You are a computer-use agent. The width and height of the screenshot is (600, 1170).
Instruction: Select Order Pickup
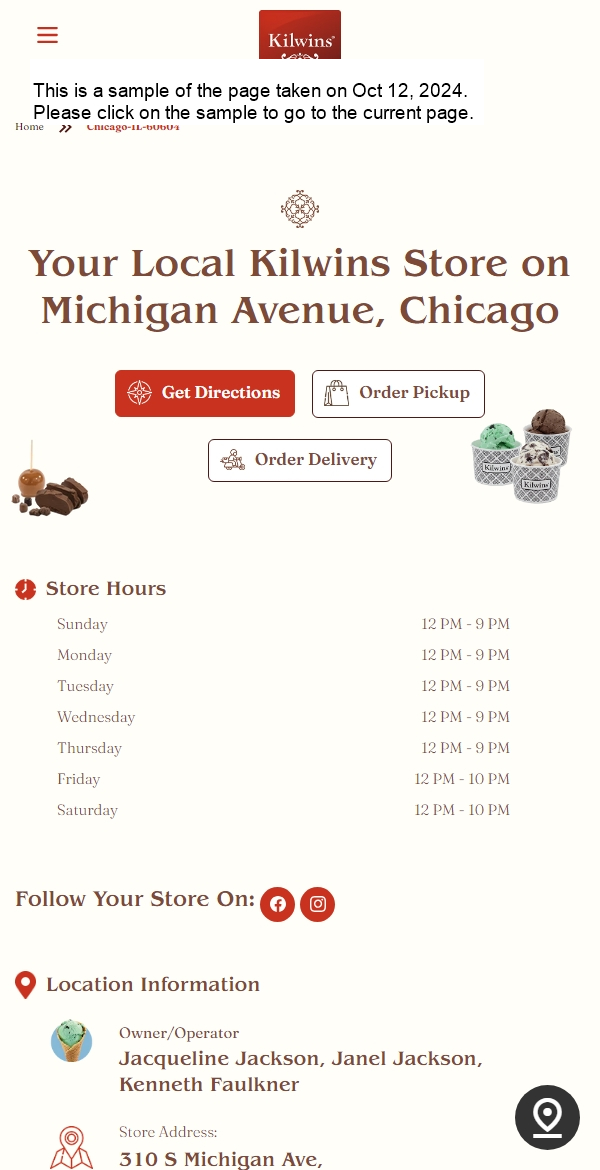click(x=398, y=393)
